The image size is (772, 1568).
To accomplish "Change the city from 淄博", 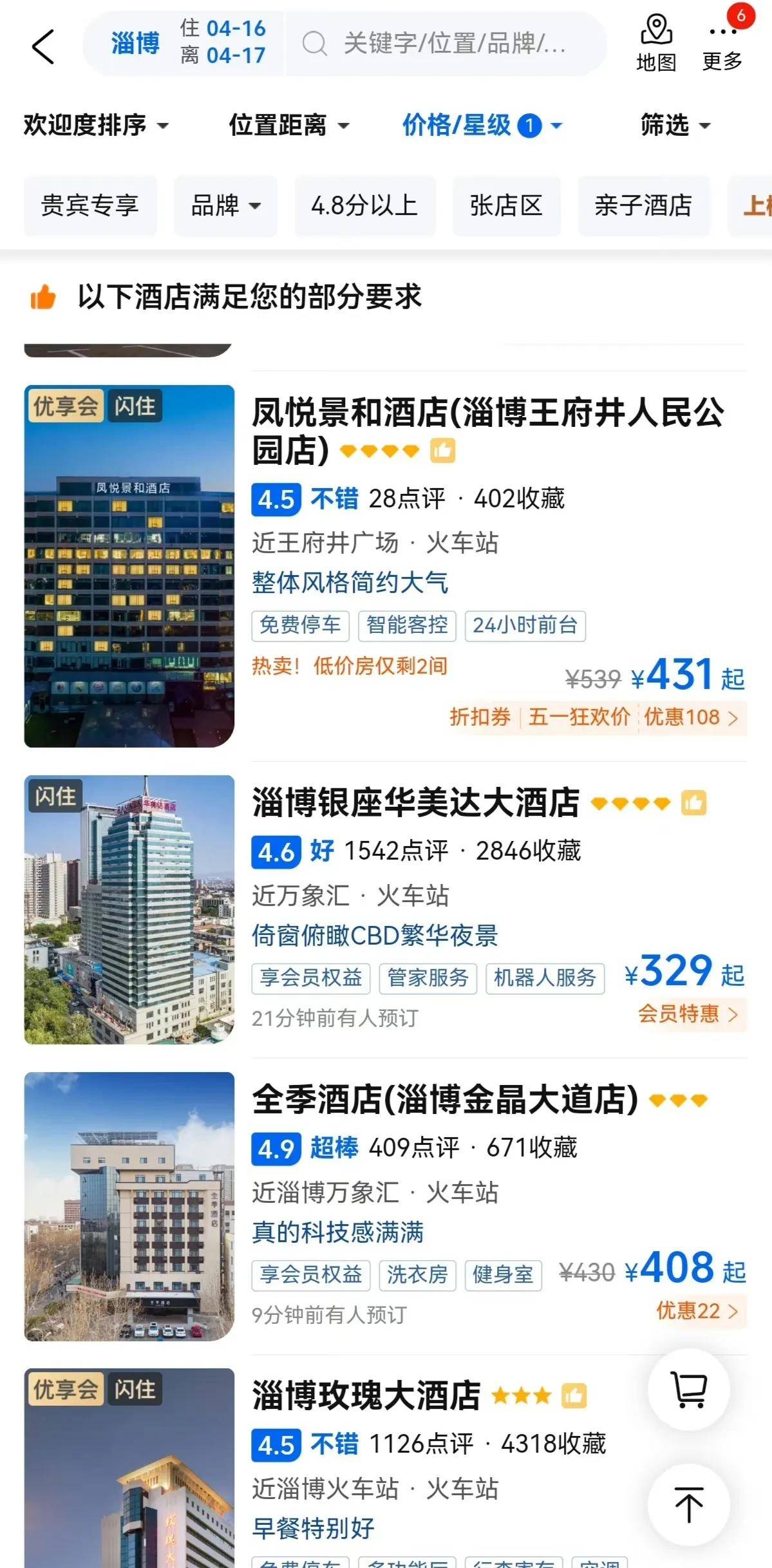I will tap(135, 44).
